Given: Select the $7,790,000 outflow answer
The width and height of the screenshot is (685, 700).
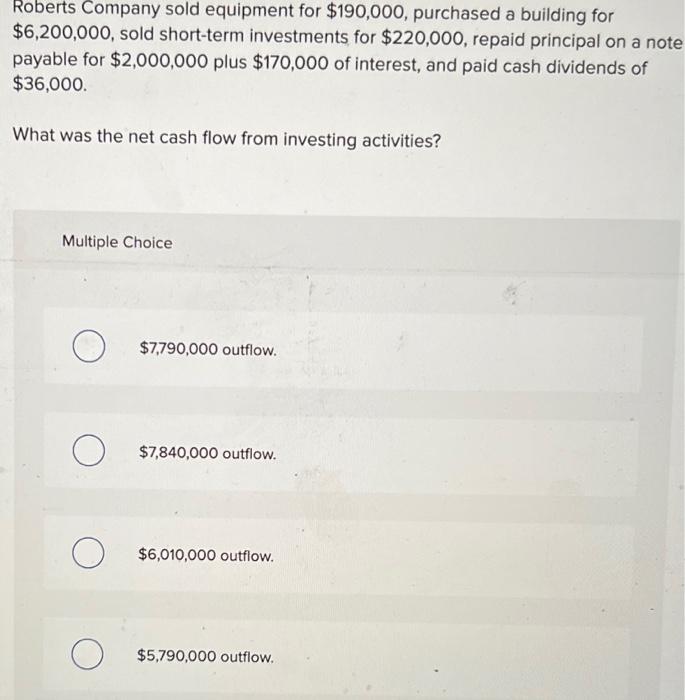Looking at the screenshot, I should pos(90,351).
